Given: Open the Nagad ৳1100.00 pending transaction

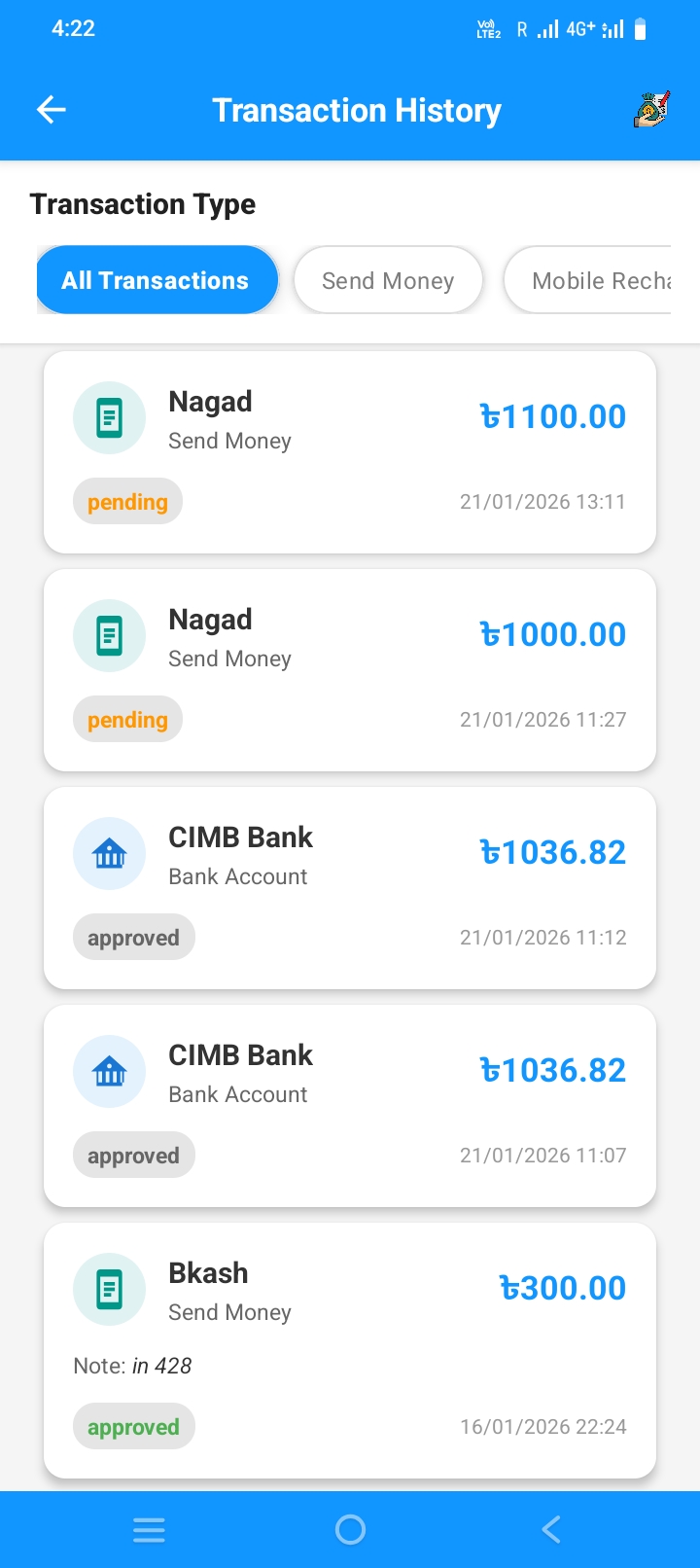Looking at the screenshot, I should coord(350,452).
